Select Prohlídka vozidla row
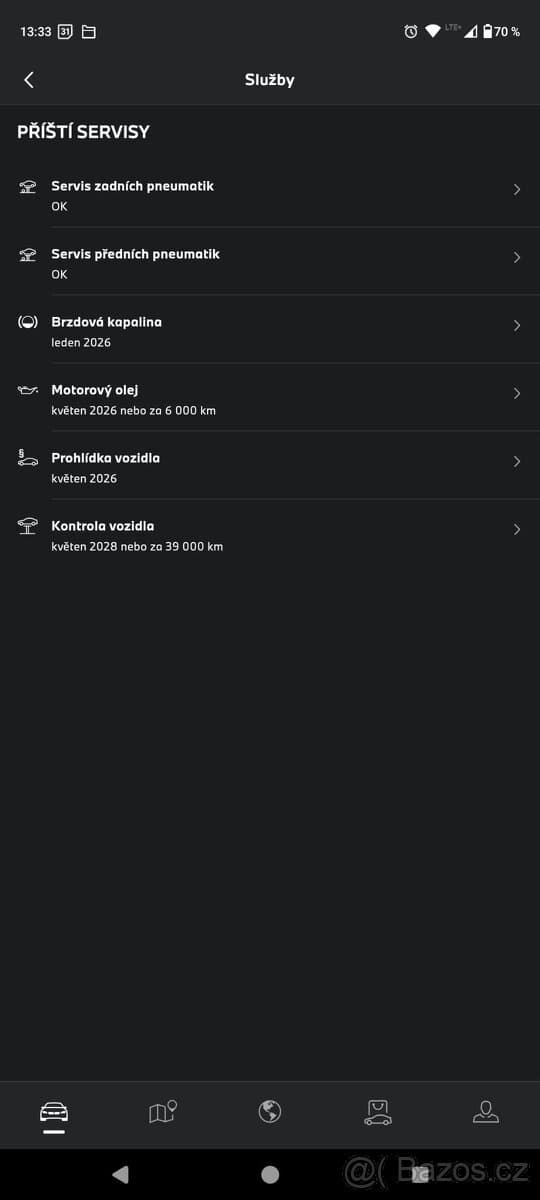 [x=270, y=466]
